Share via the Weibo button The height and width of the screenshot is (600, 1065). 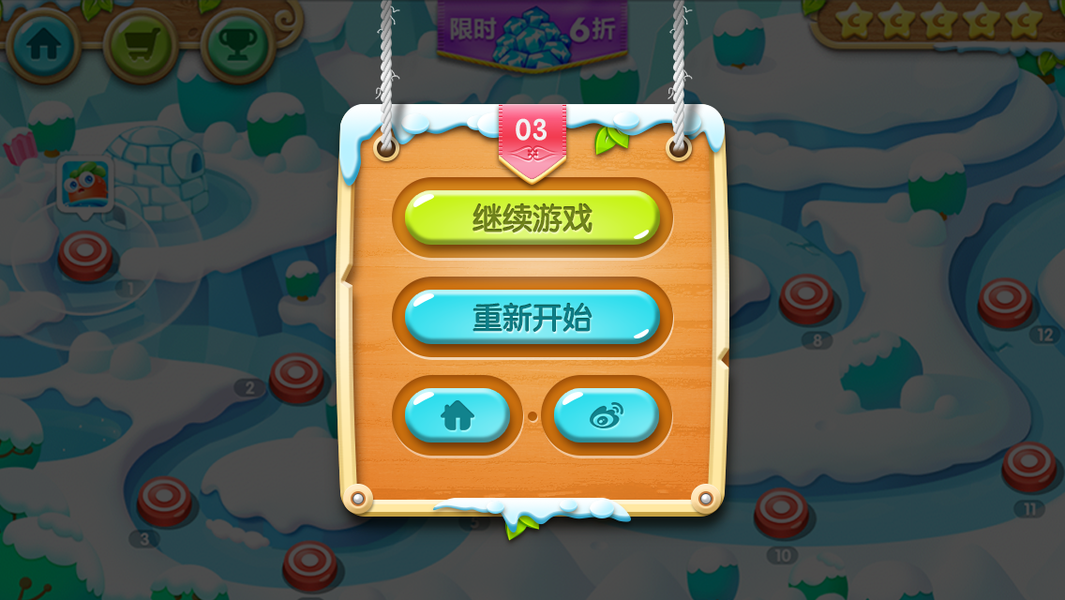(x=606, y=415)
